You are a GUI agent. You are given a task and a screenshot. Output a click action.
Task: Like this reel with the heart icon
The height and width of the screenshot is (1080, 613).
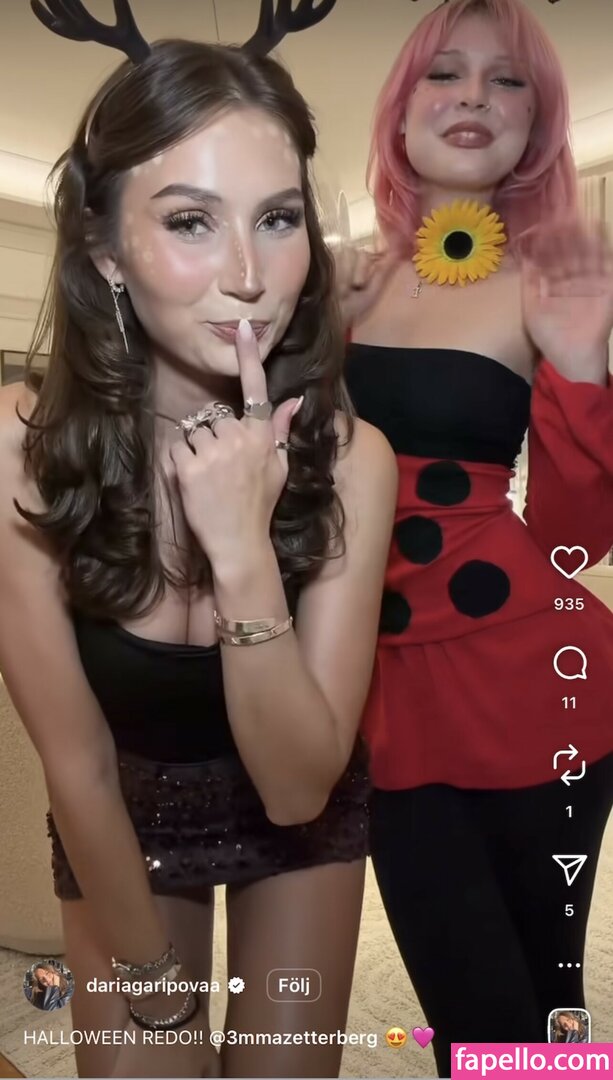tap(569, 562)
